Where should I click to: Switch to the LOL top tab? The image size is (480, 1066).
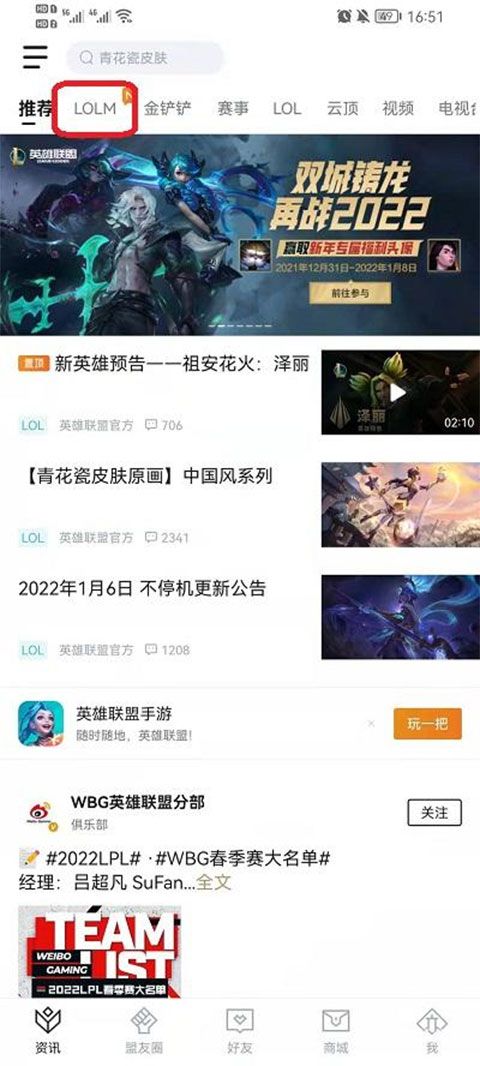[287, 108]
